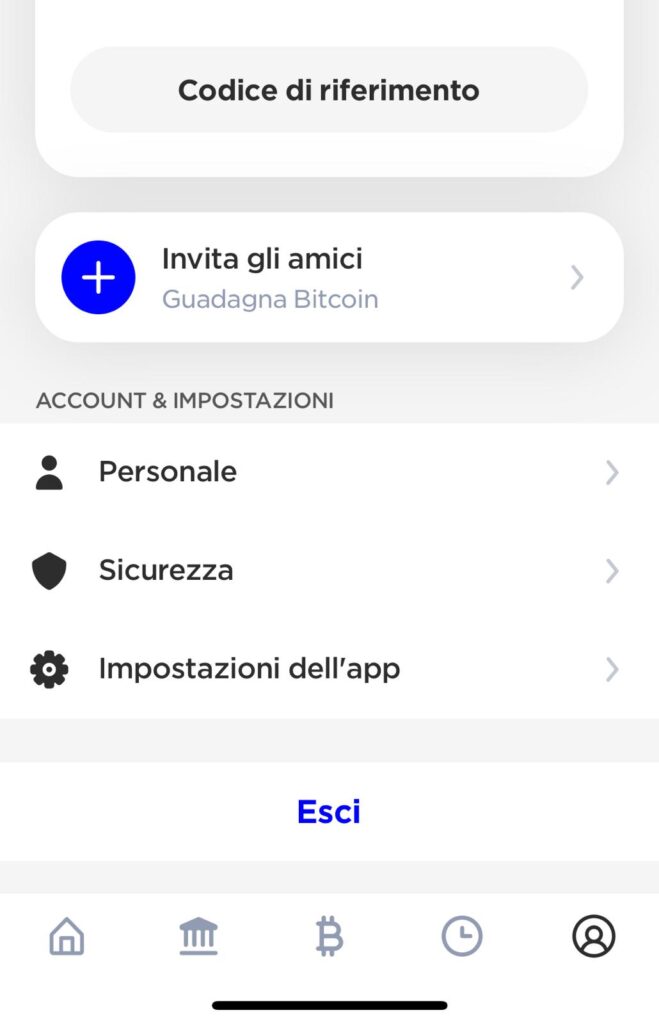659x1024 pixels.
Task: Open Impostazioni dell'app
Action: [x=329, y=668]
